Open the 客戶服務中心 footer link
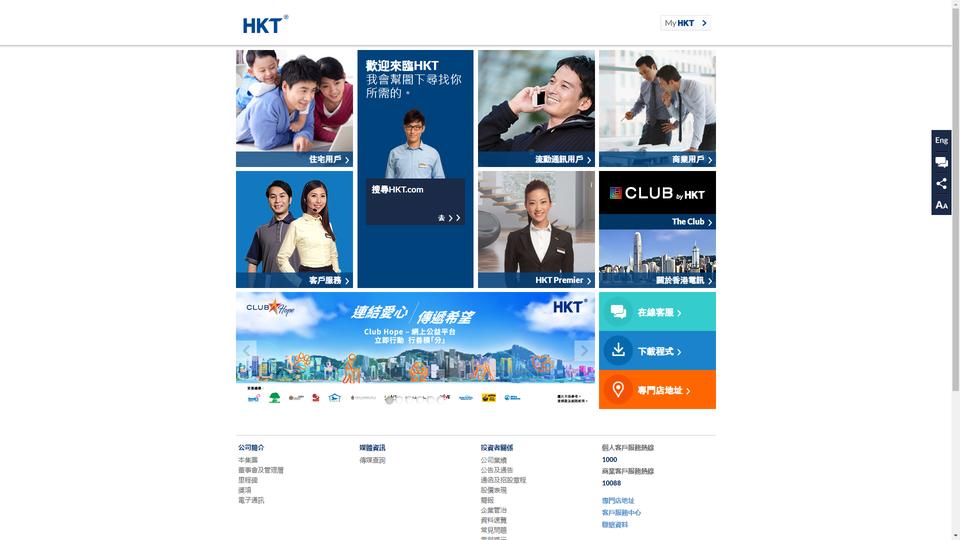Screen dimensions: 960x540 (621, 513)
